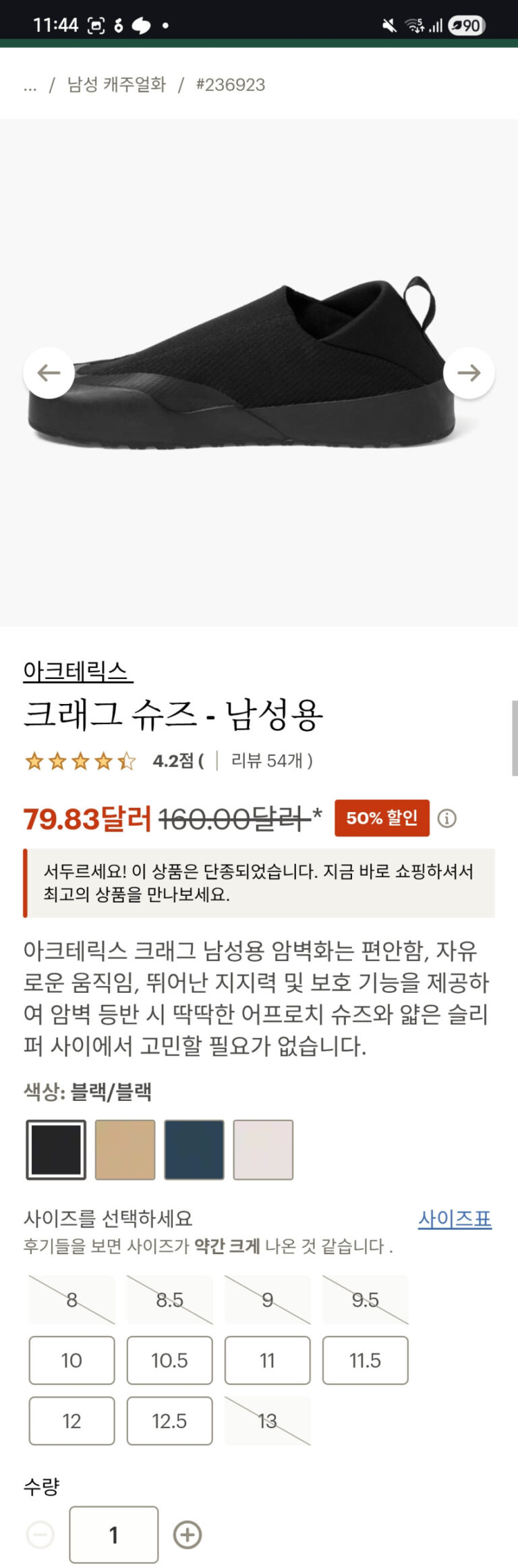The width and height of the screenshot is (518, 1568).
Task: Select size 11
Action: pos(267,1360)
